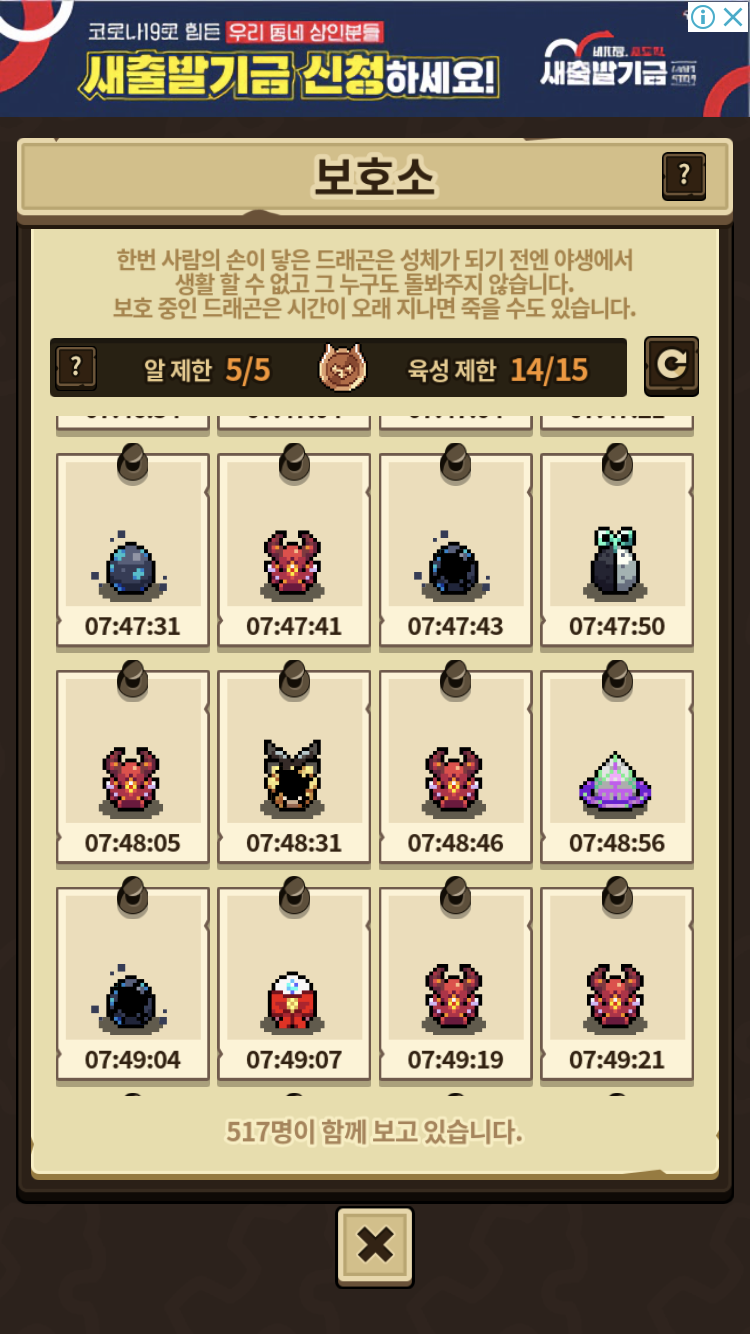Tap the help icon next to 알 제한
This screenshot has height=1334, width=750.
(76, 368)
